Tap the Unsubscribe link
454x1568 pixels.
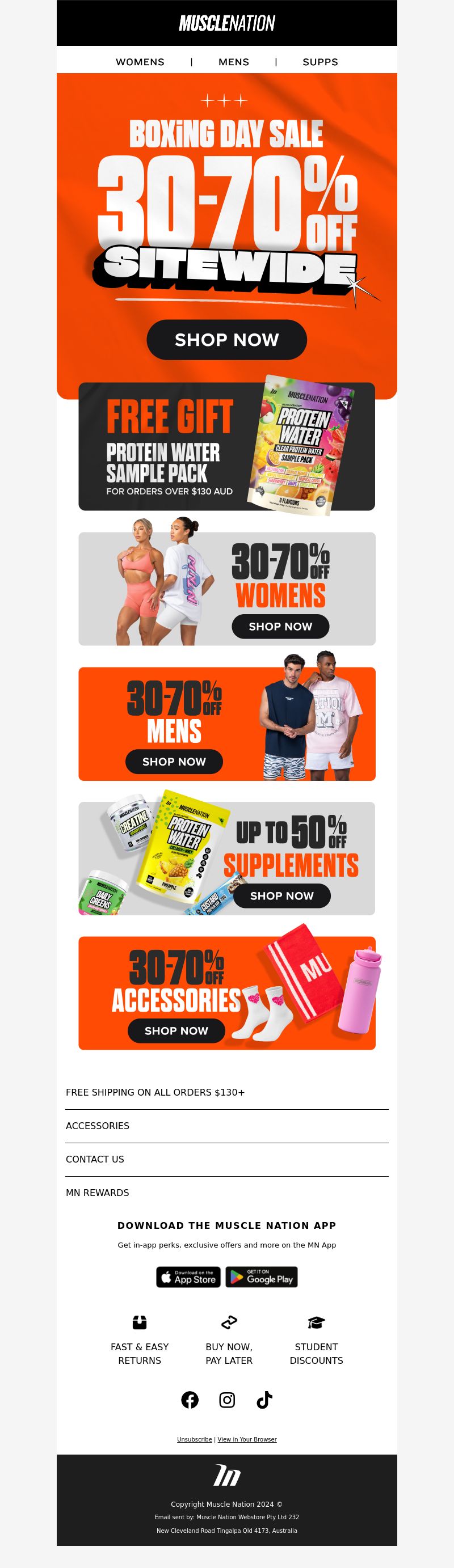tap(195, 1440)
